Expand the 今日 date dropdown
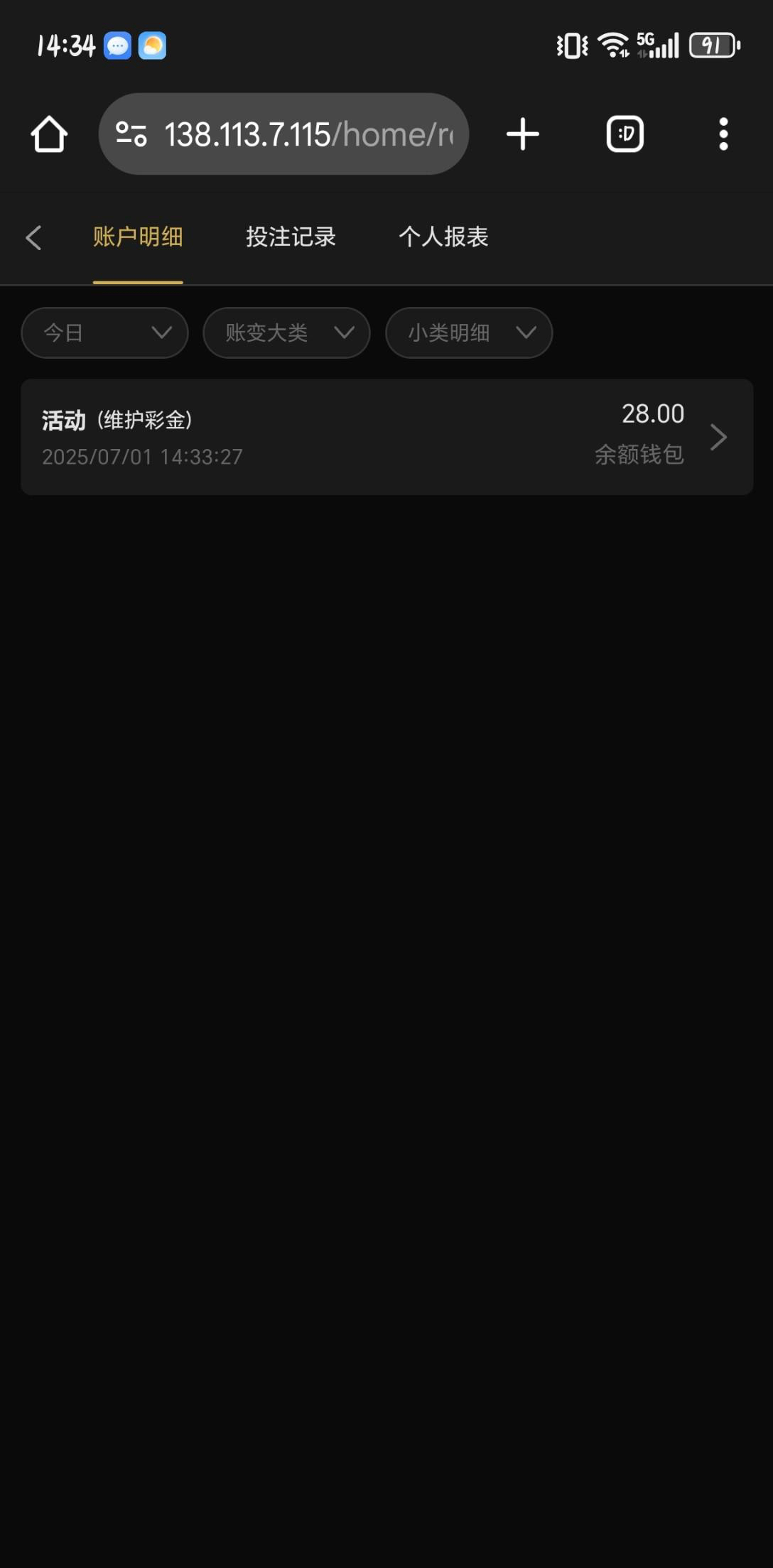The height and width of the screenshot is (1568, 773). click(x=105, y=332)
